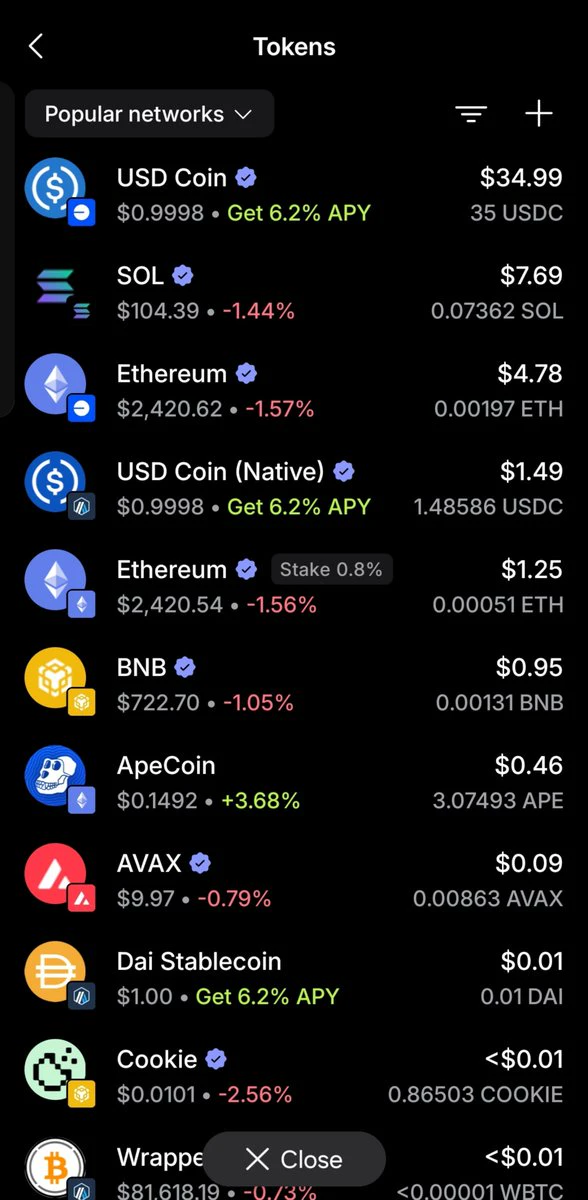Open the Popular networks dropdown
The height and width of the screenshot is (1200, 588).
coord(149,114)
